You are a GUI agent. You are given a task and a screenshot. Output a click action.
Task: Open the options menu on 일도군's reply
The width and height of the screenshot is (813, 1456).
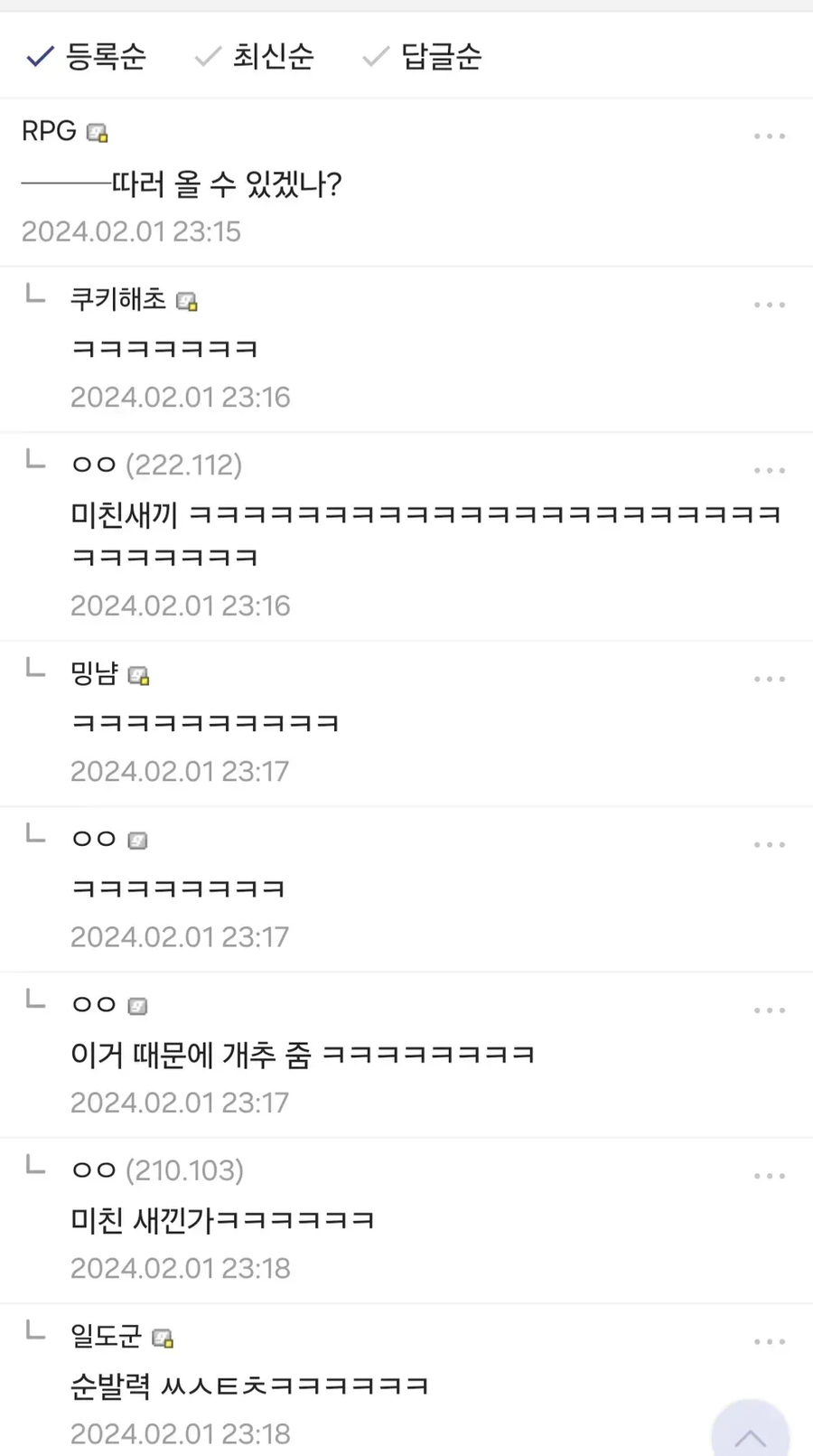769,1342
